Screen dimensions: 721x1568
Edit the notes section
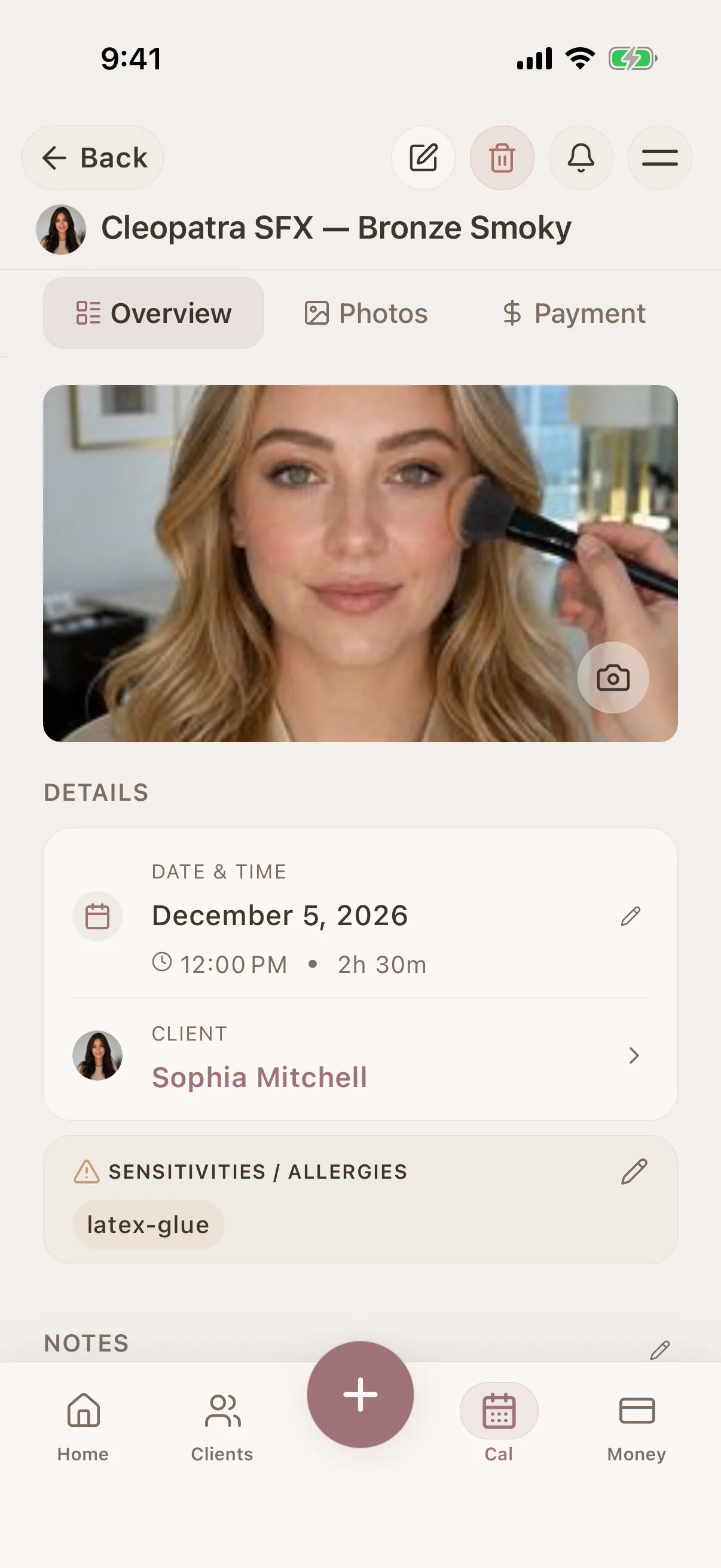click(660, 1350)
